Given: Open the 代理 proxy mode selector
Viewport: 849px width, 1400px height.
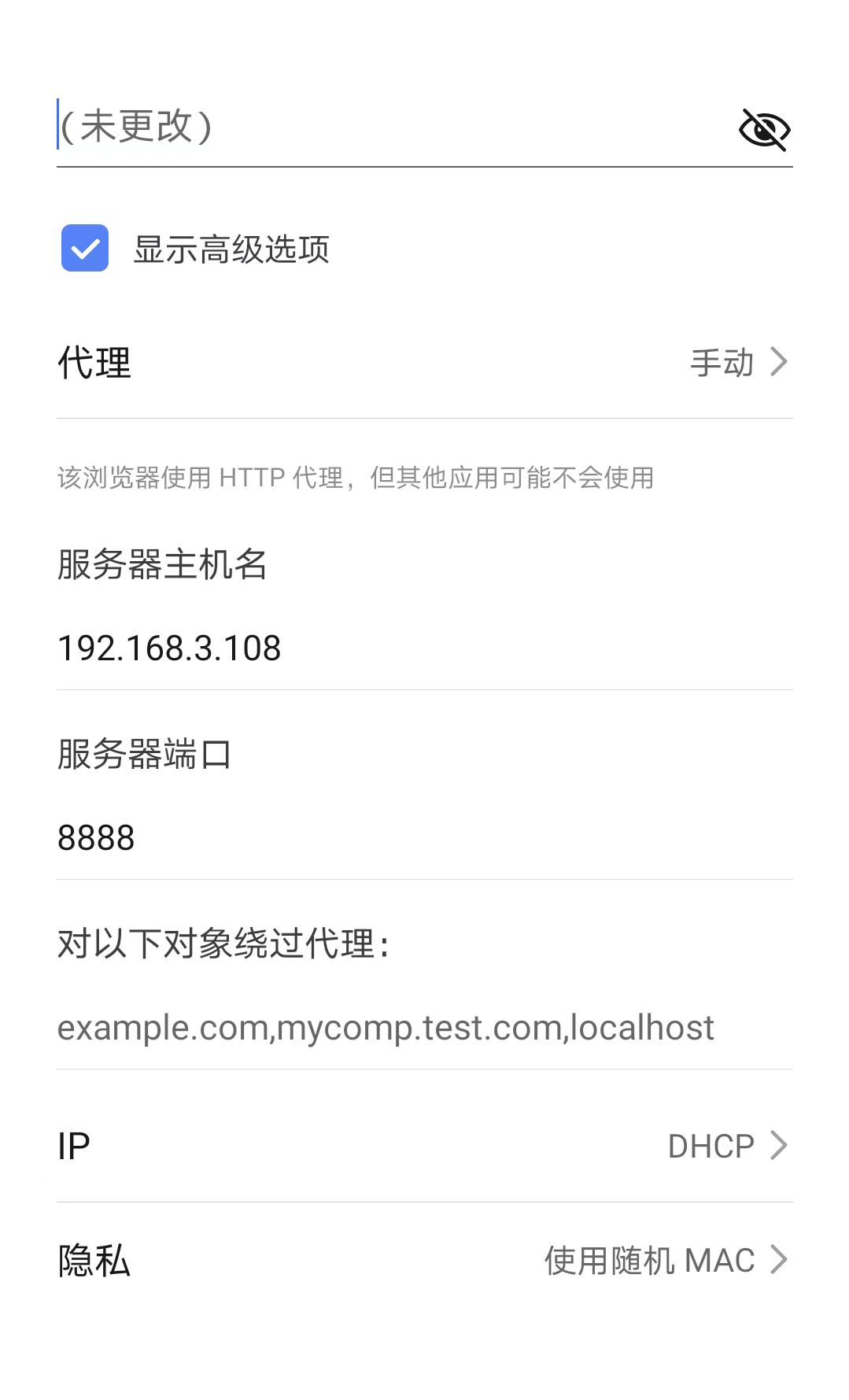Looking at the screenshot, I should (424, 363).
